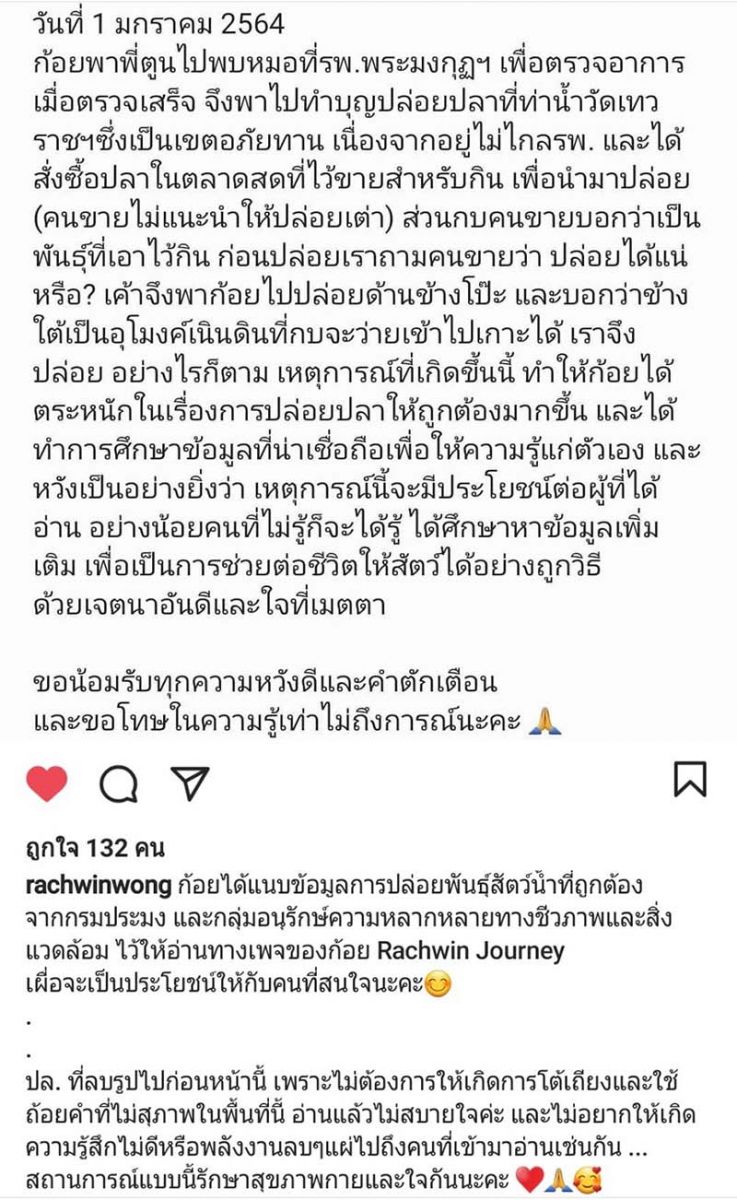
Task: Share the post via the paper plane icon
Action: (x=188, y=783)
